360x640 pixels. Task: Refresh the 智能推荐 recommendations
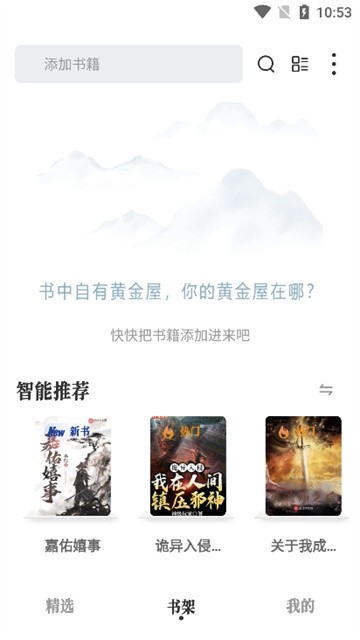click(326, 390)
